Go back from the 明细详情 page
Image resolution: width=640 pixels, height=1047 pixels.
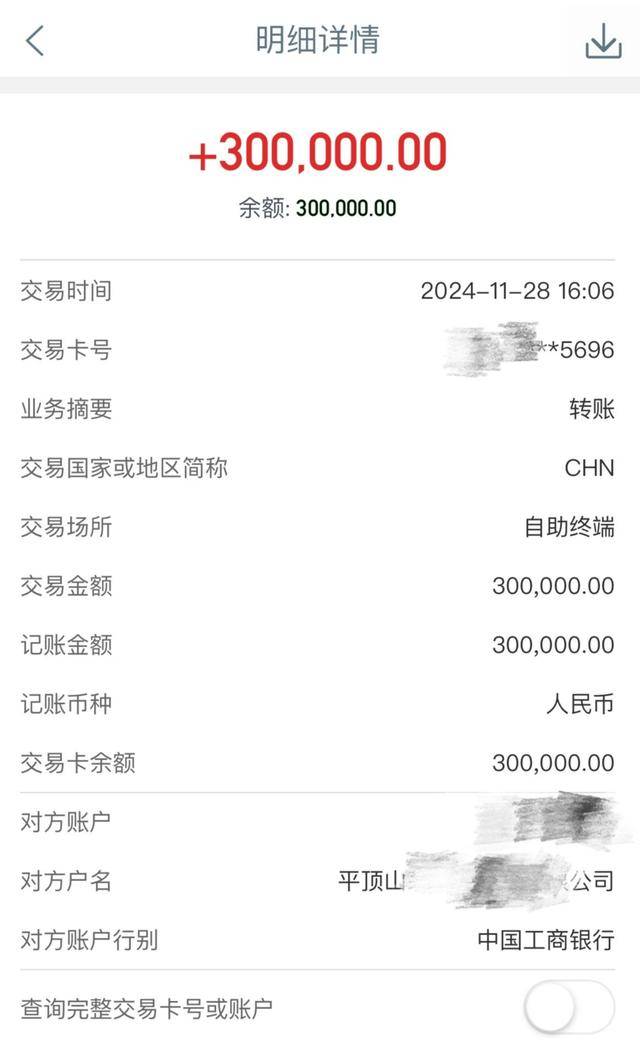coord(35,41)
